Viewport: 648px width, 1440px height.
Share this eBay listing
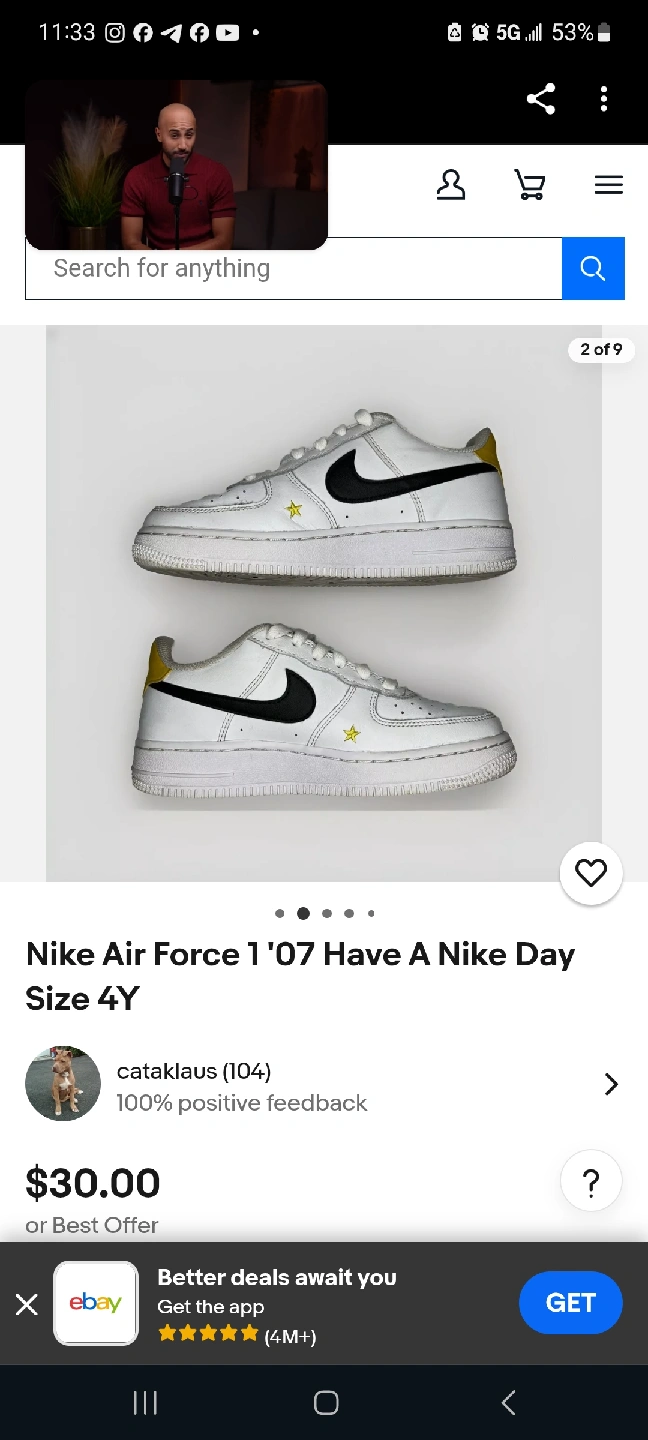point(540,99)
